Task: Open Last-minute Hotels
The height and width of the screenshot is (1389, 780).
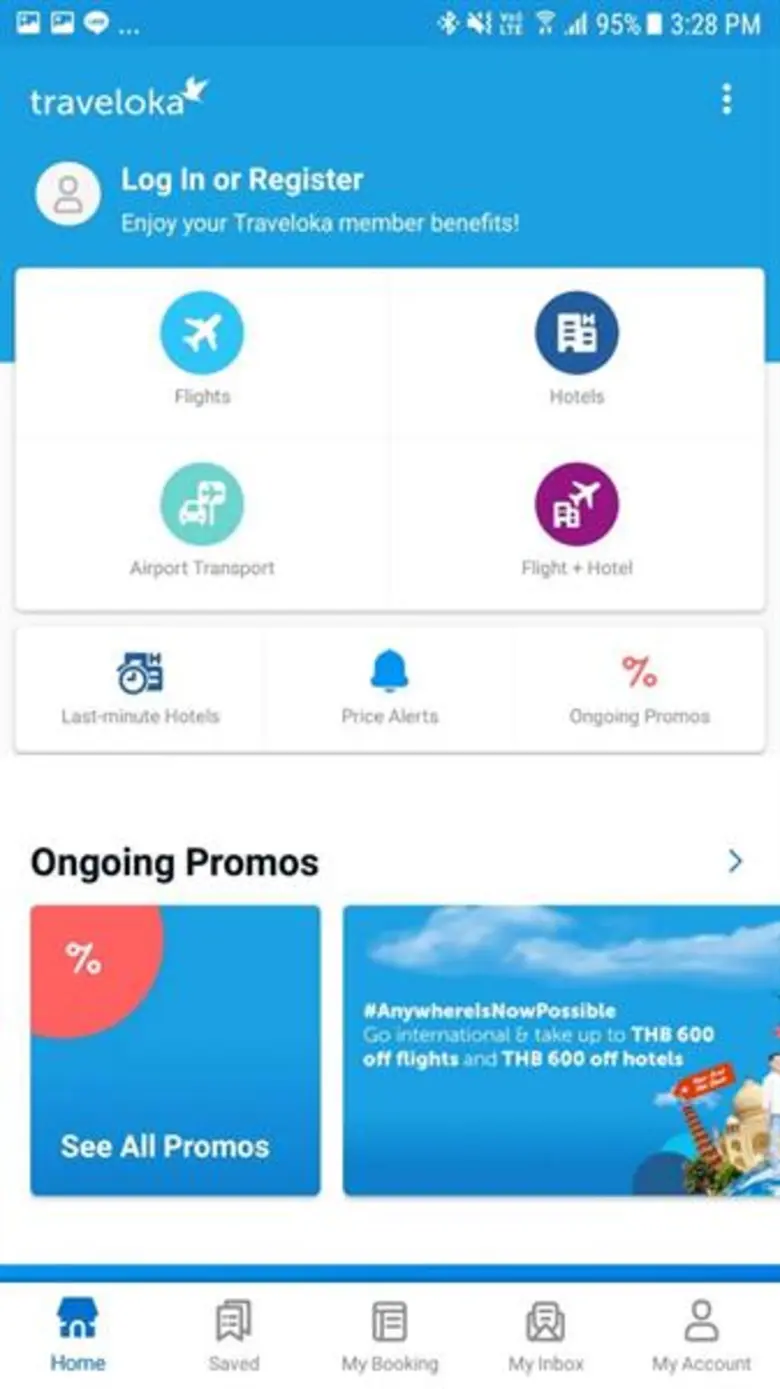Action: click(x=140, y=688)
